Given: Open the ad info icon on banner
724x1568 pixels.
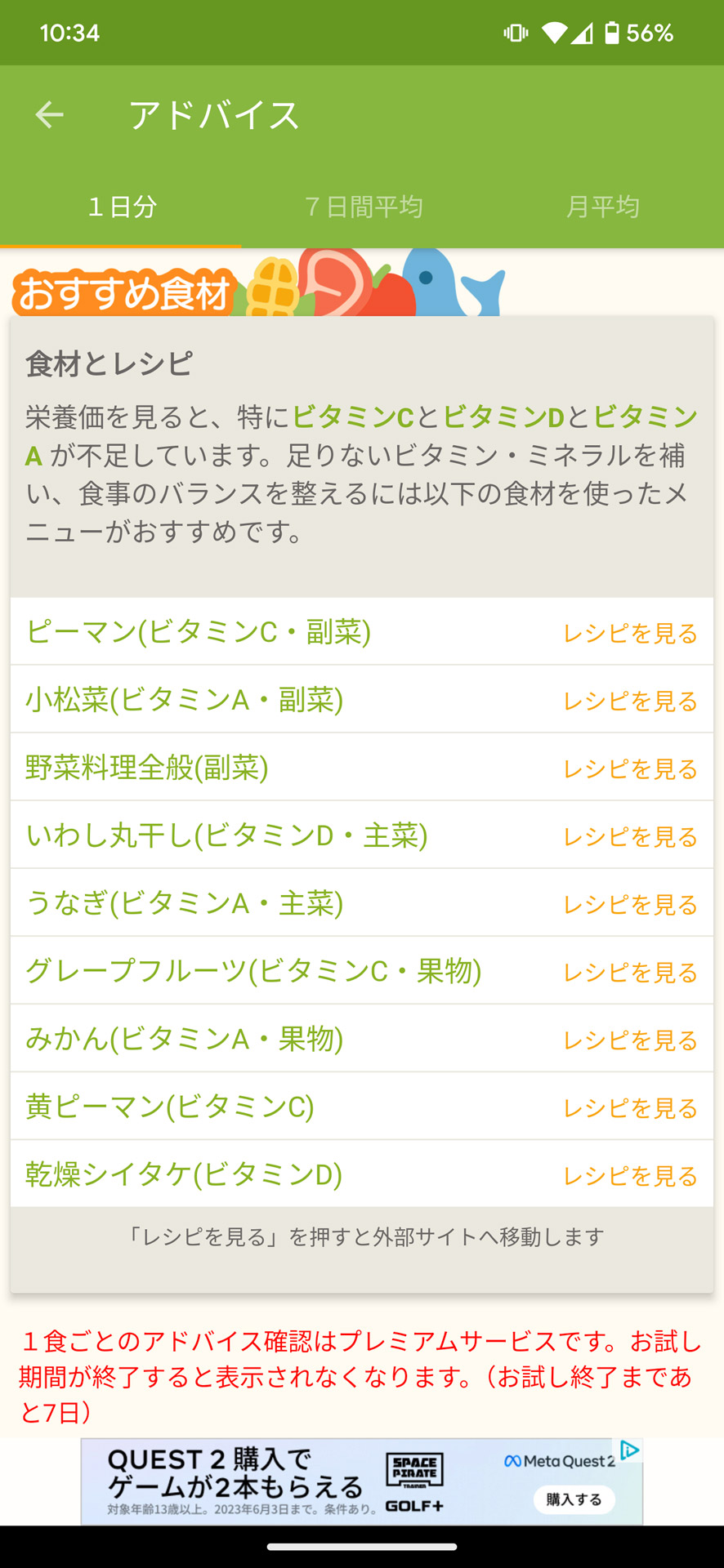Looking at the screenshot, I should point(629,1450).
